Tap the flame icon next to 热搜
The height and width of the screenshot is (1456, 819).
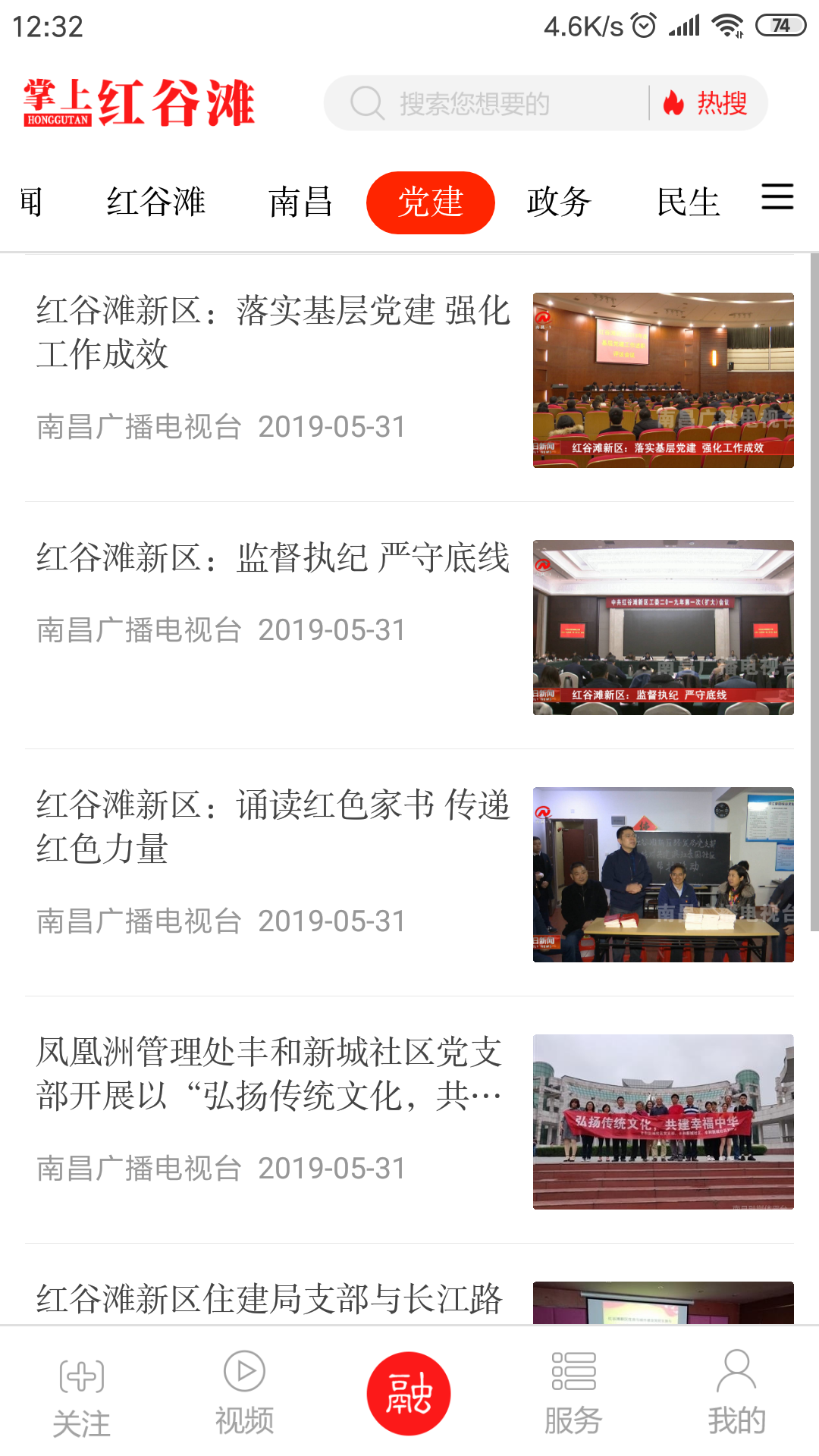pyautogui.click(x=673, y=102)
